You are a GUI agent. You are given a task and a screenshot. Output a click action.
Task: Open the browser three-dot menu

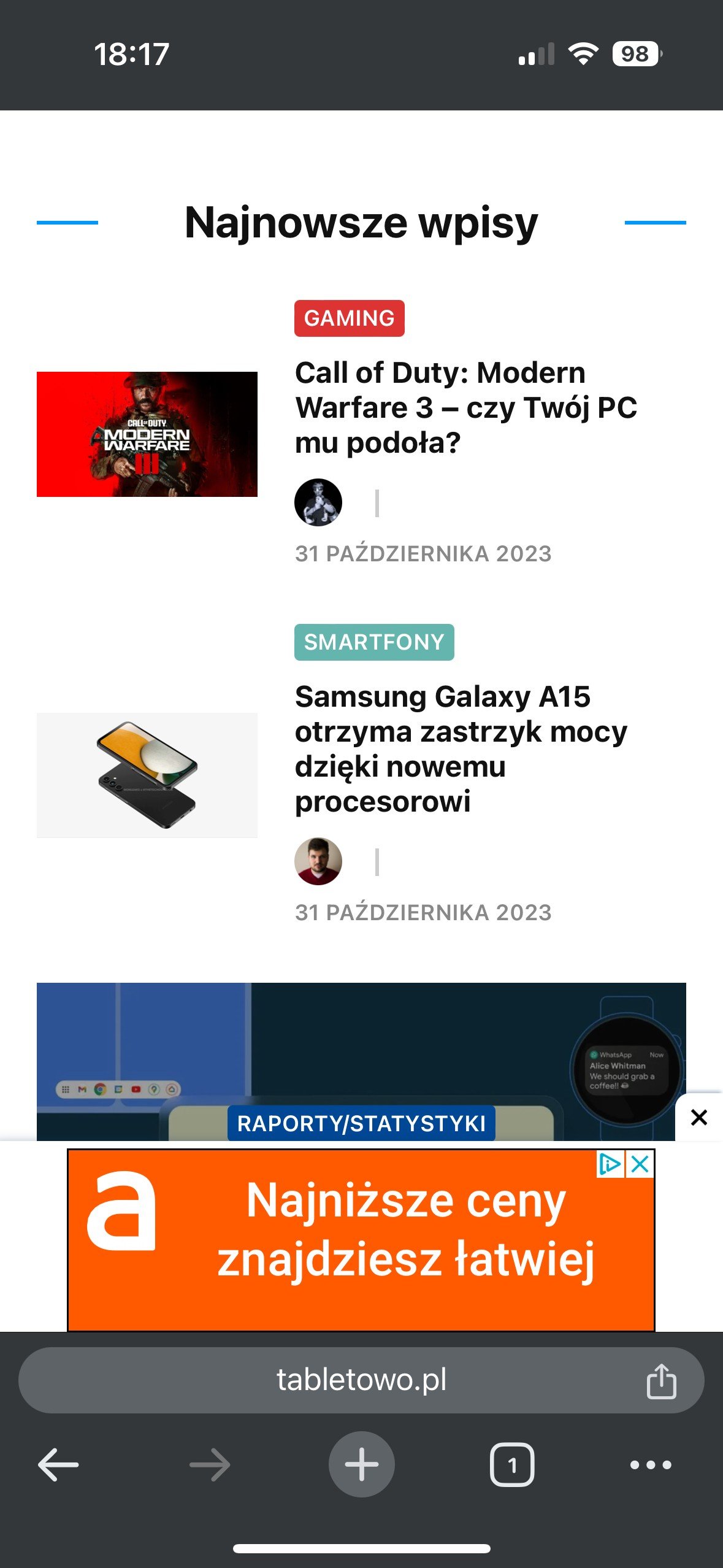(651, 1465)
